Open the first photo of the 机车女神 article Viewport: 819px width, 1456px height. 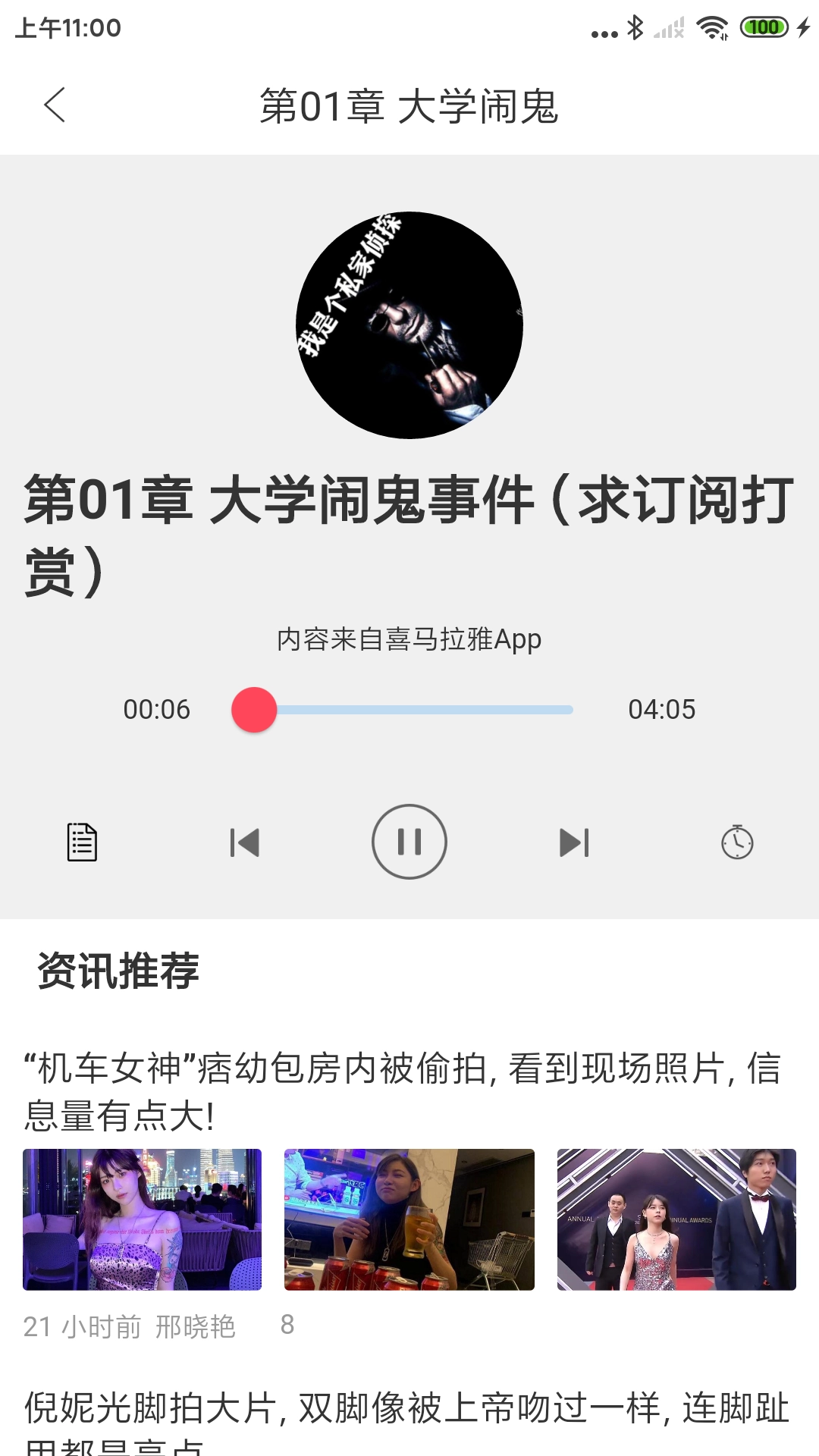click(x=143, y=1219)
